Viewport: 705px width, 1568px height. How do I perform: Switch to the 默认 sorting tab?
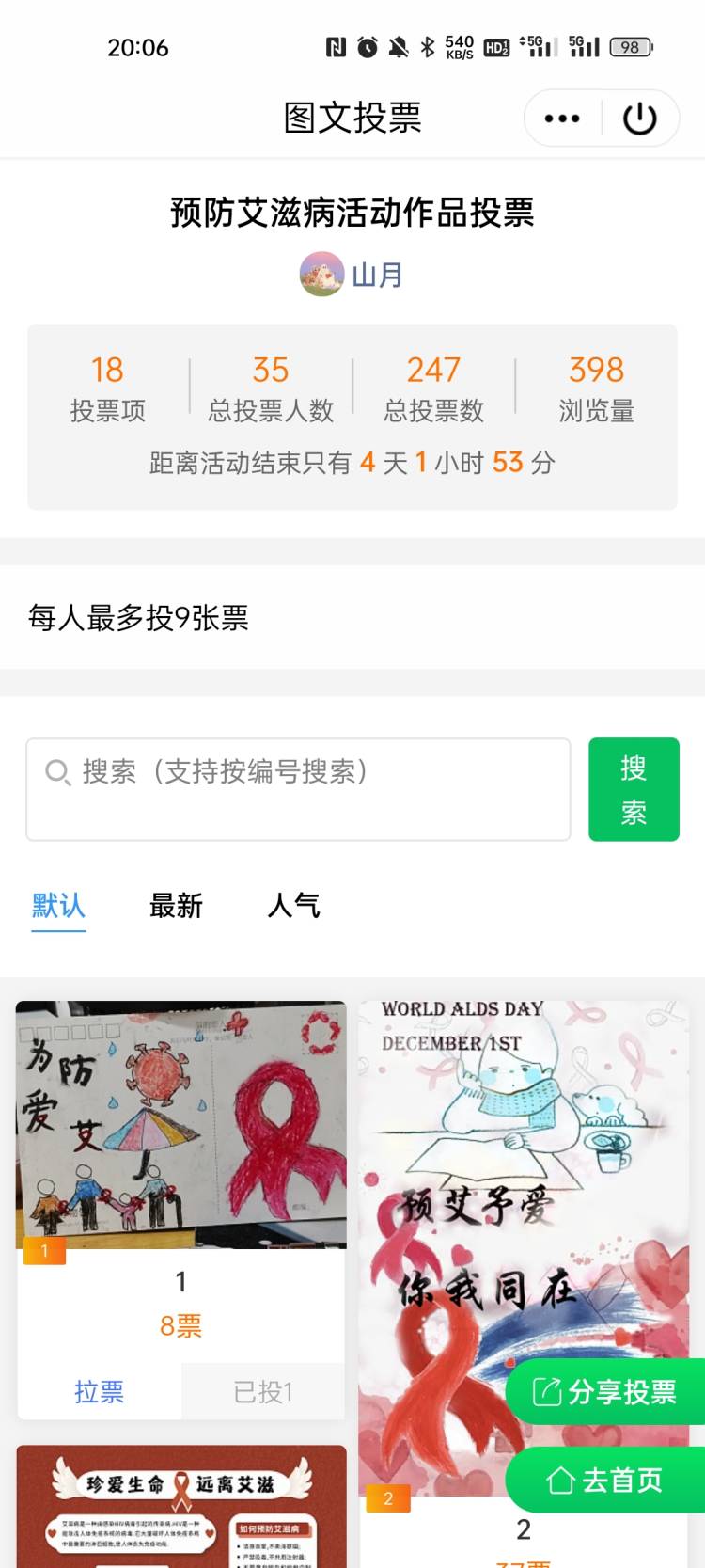[58, 906]
